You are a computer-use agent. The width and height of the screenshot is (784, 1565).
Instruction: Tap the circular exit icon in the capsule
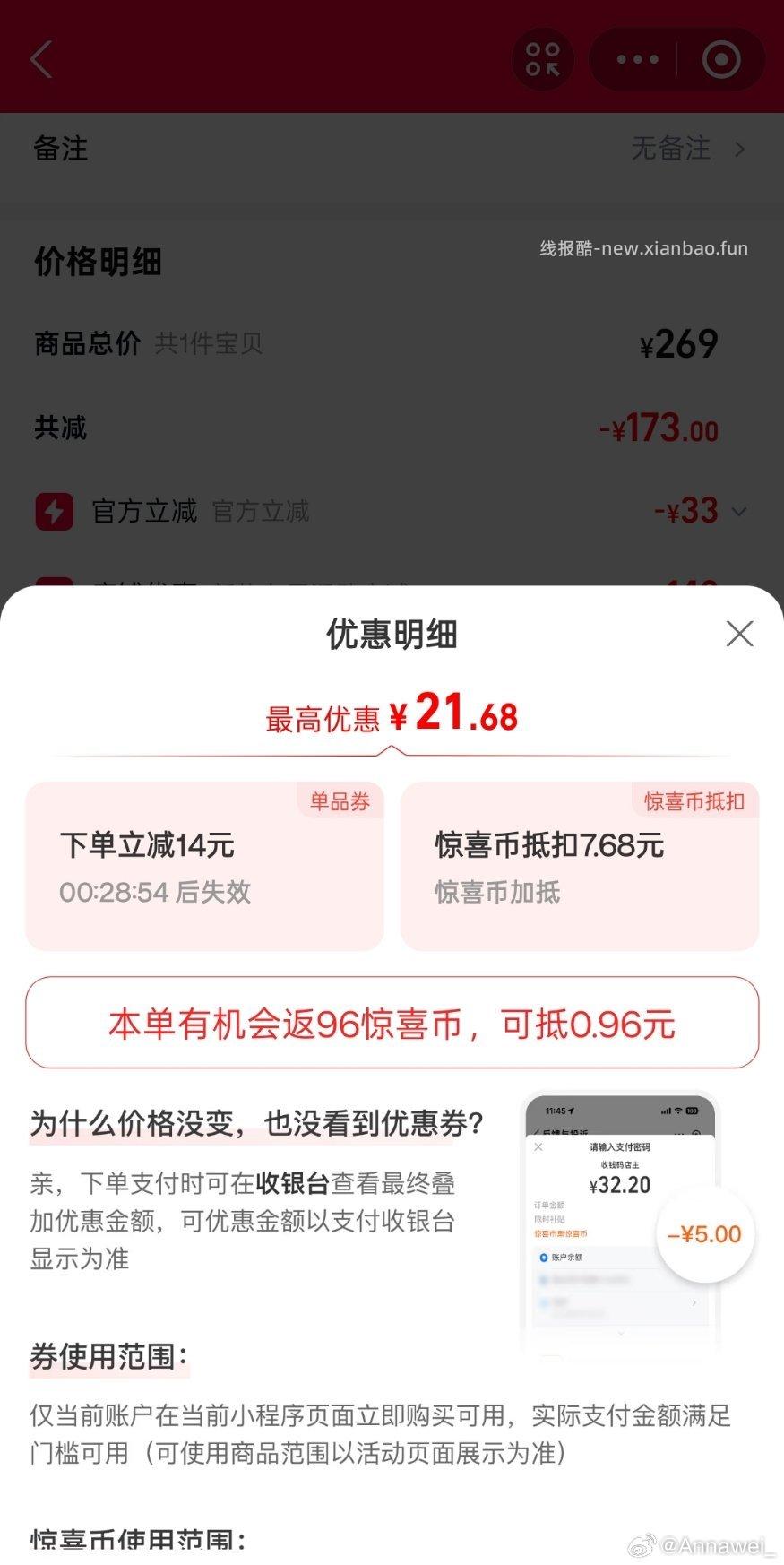coord(720,59)
